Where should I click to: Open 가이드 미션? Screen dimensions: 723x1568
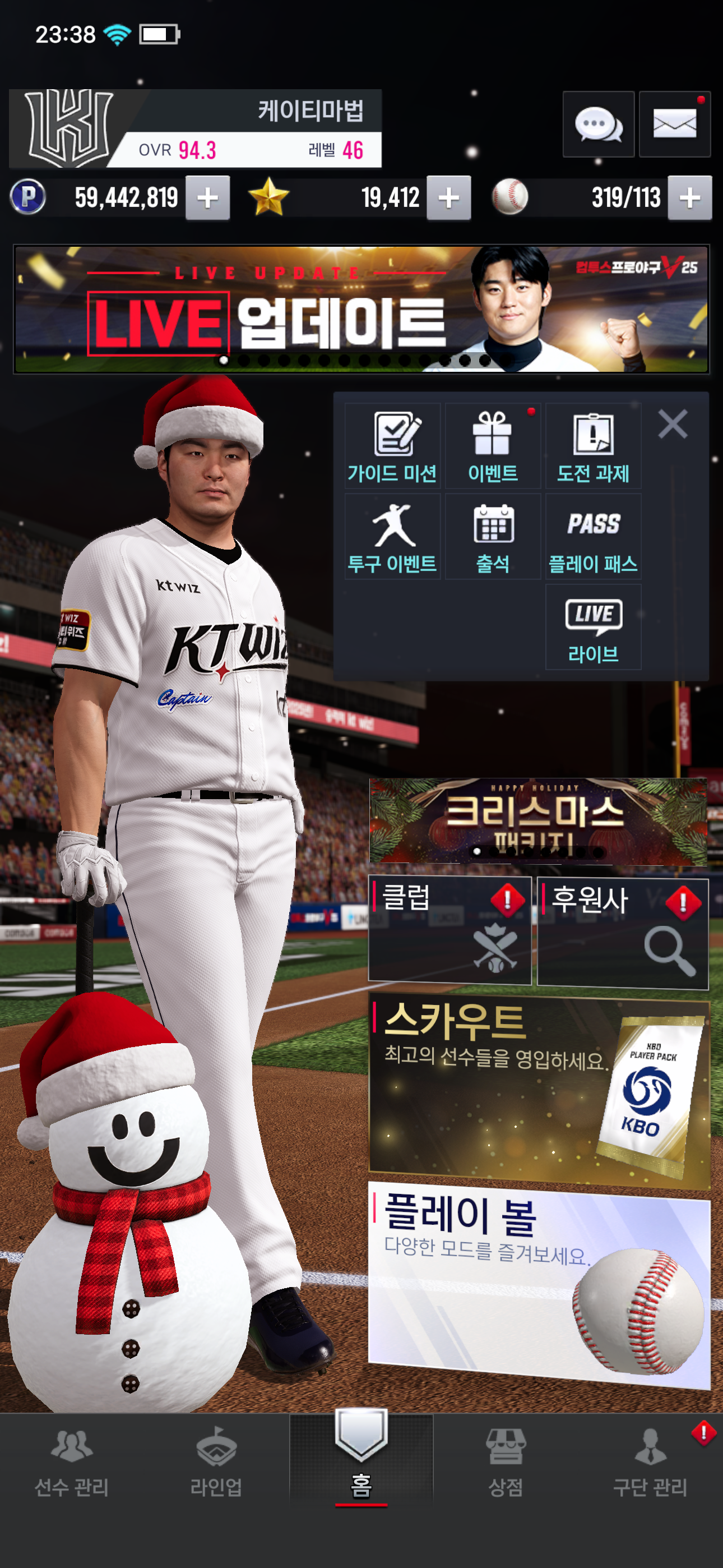point(392,446)
